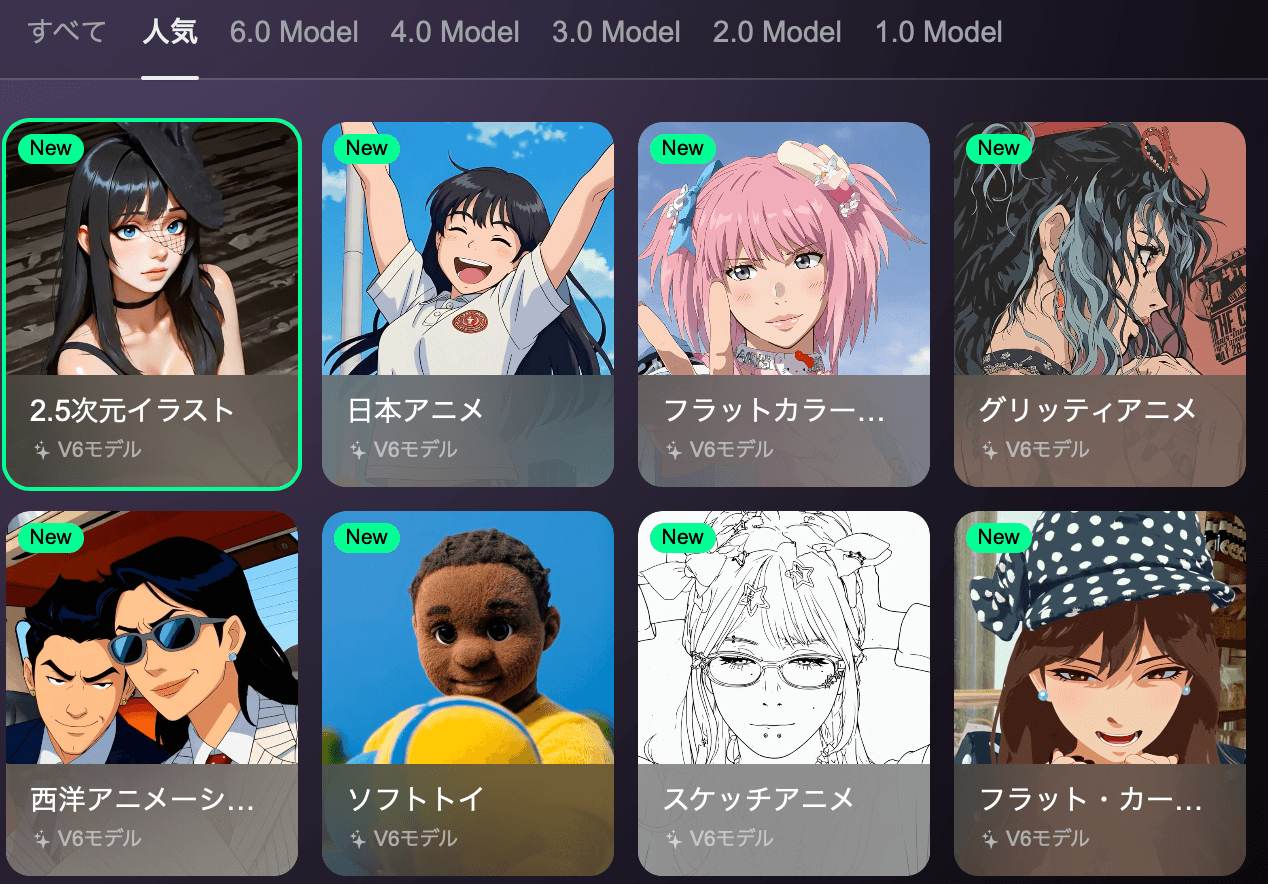Show the 3.0 Model styles
Image resolution: width=1268 pixels, height=884 pixels.
(x=616, y=32)
